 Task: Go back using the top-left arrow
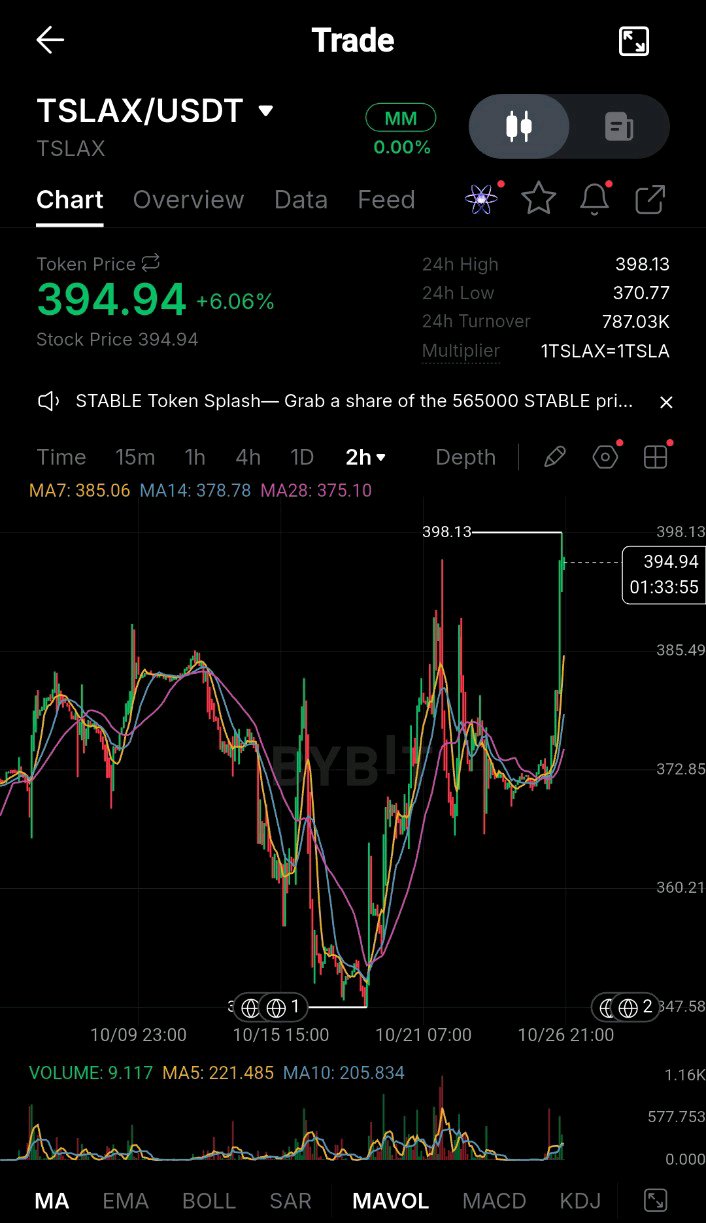[x=50, y=40]
